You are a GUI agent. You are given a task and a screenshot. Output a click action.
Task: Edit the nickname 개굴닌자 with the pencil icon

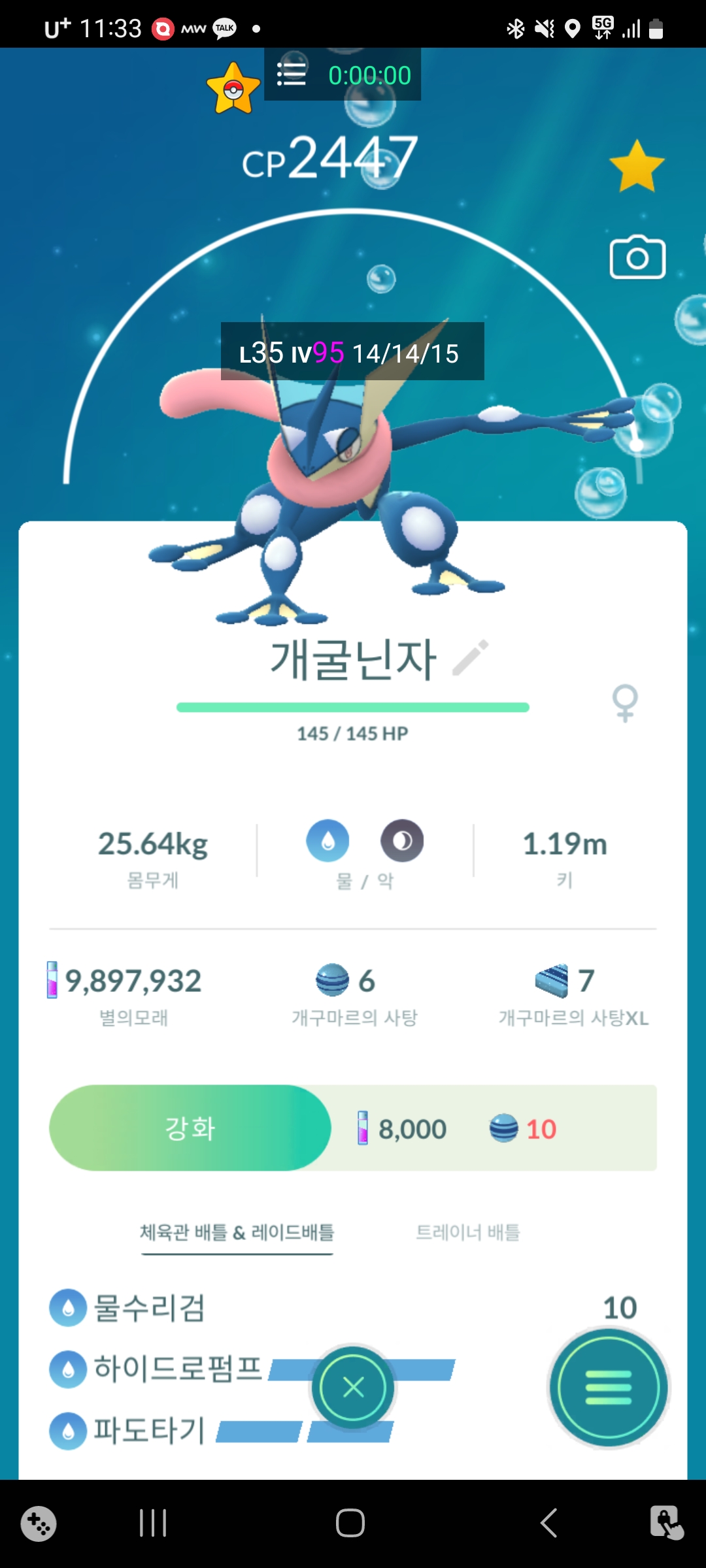471,657
